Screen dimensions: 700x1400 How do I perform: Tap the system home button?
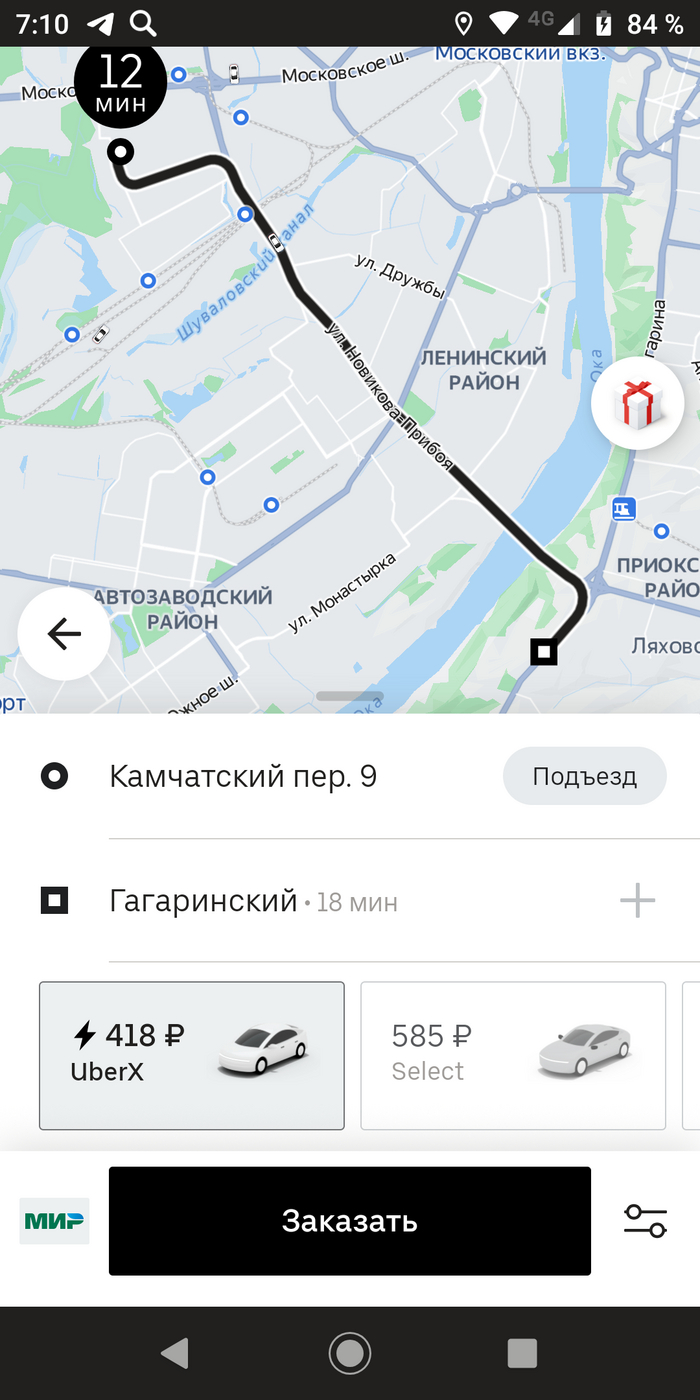tap(350, 1353)
